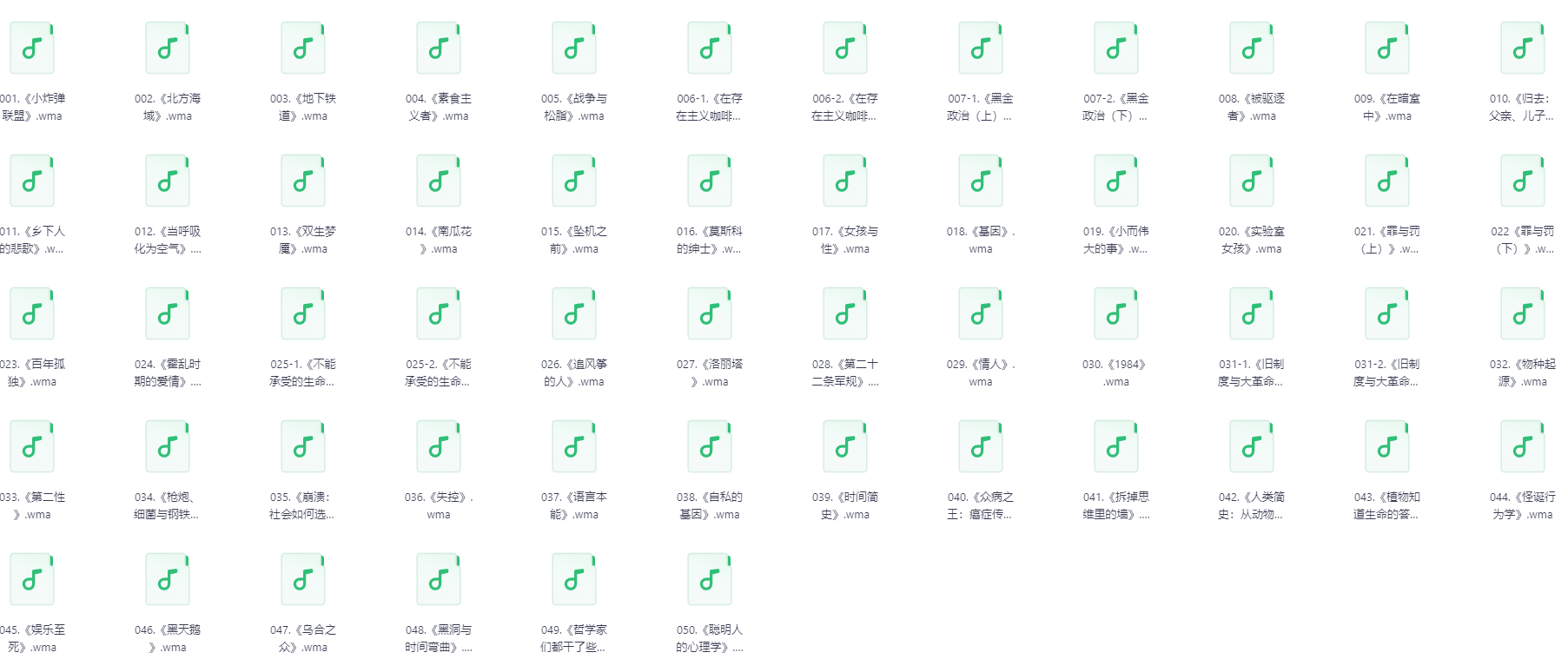Open 008《被驱逐者》.wma

1252,49
